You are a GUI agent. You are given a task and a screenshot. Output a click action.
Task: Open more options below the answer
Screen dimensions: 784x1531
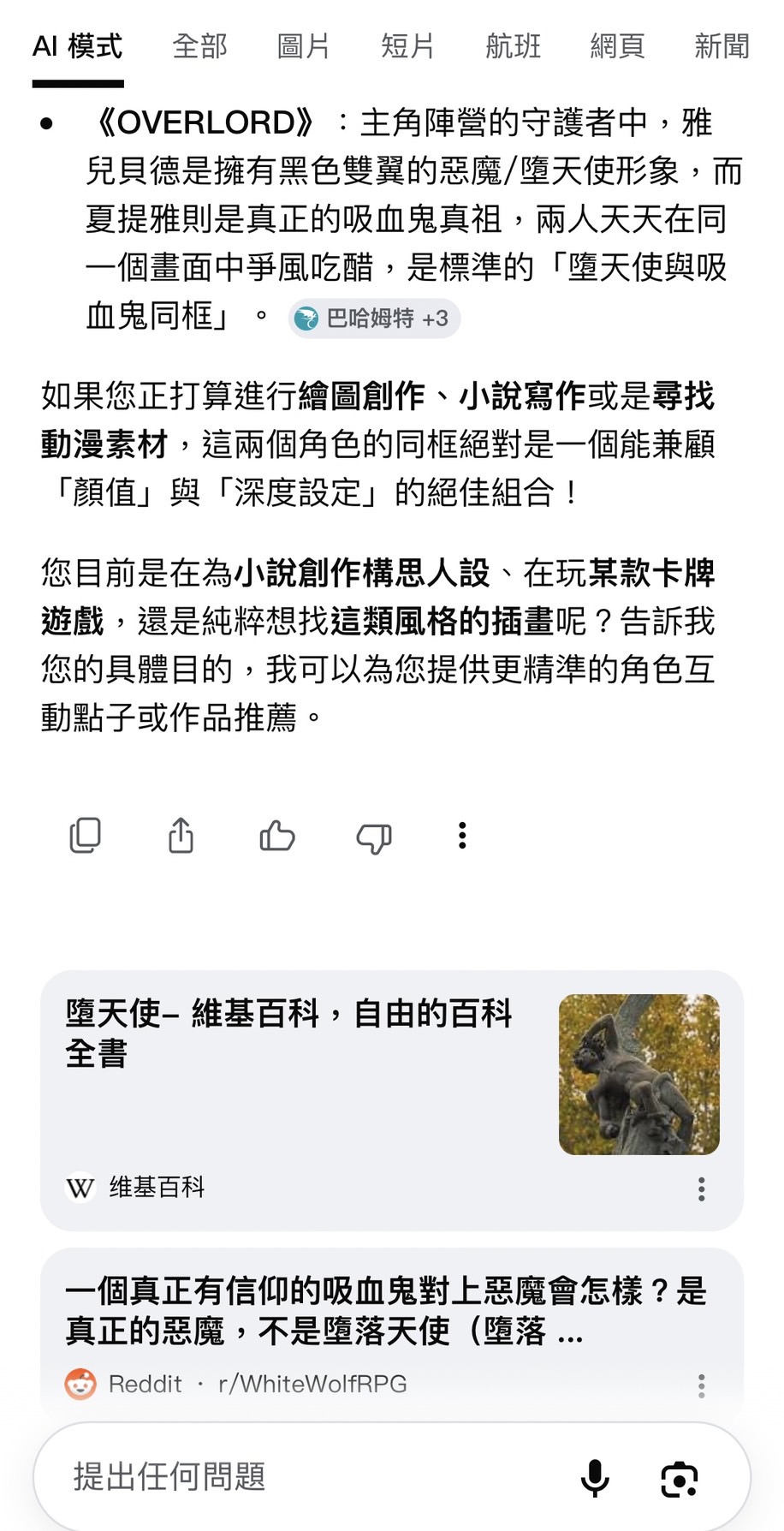(462, 836)
